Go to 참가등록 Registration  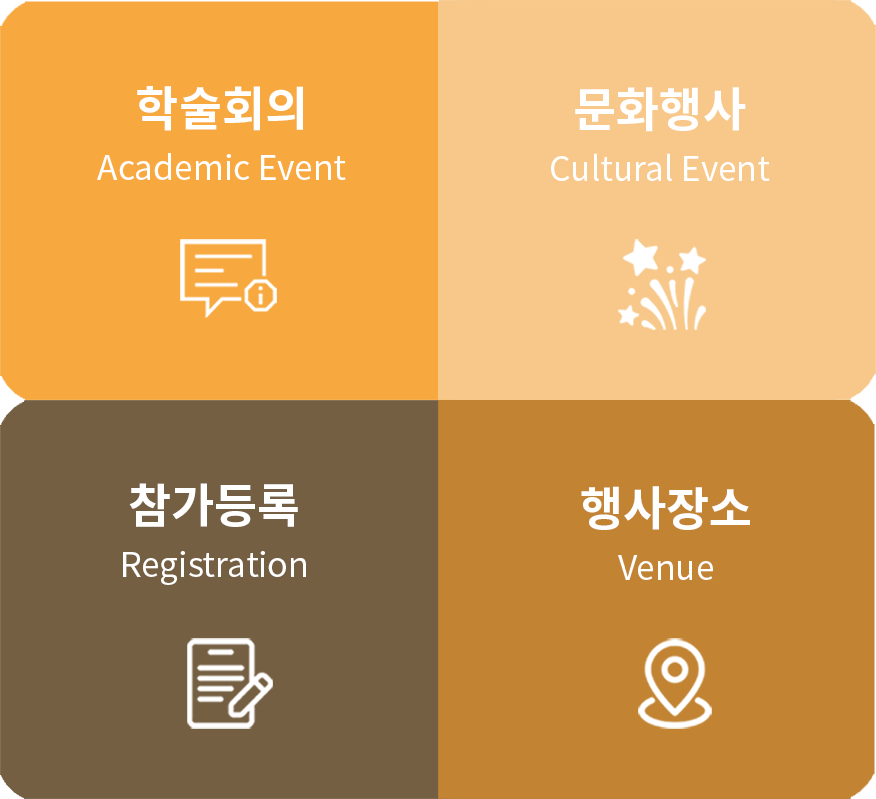click(x=218, y=600)
